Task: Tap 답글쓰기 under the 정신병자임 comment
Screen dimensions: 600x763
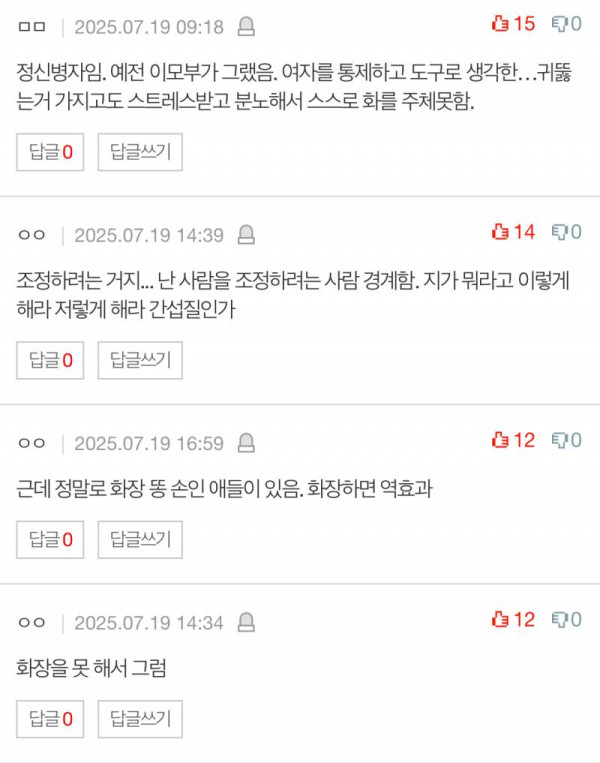Action: [x=140, y=152]
